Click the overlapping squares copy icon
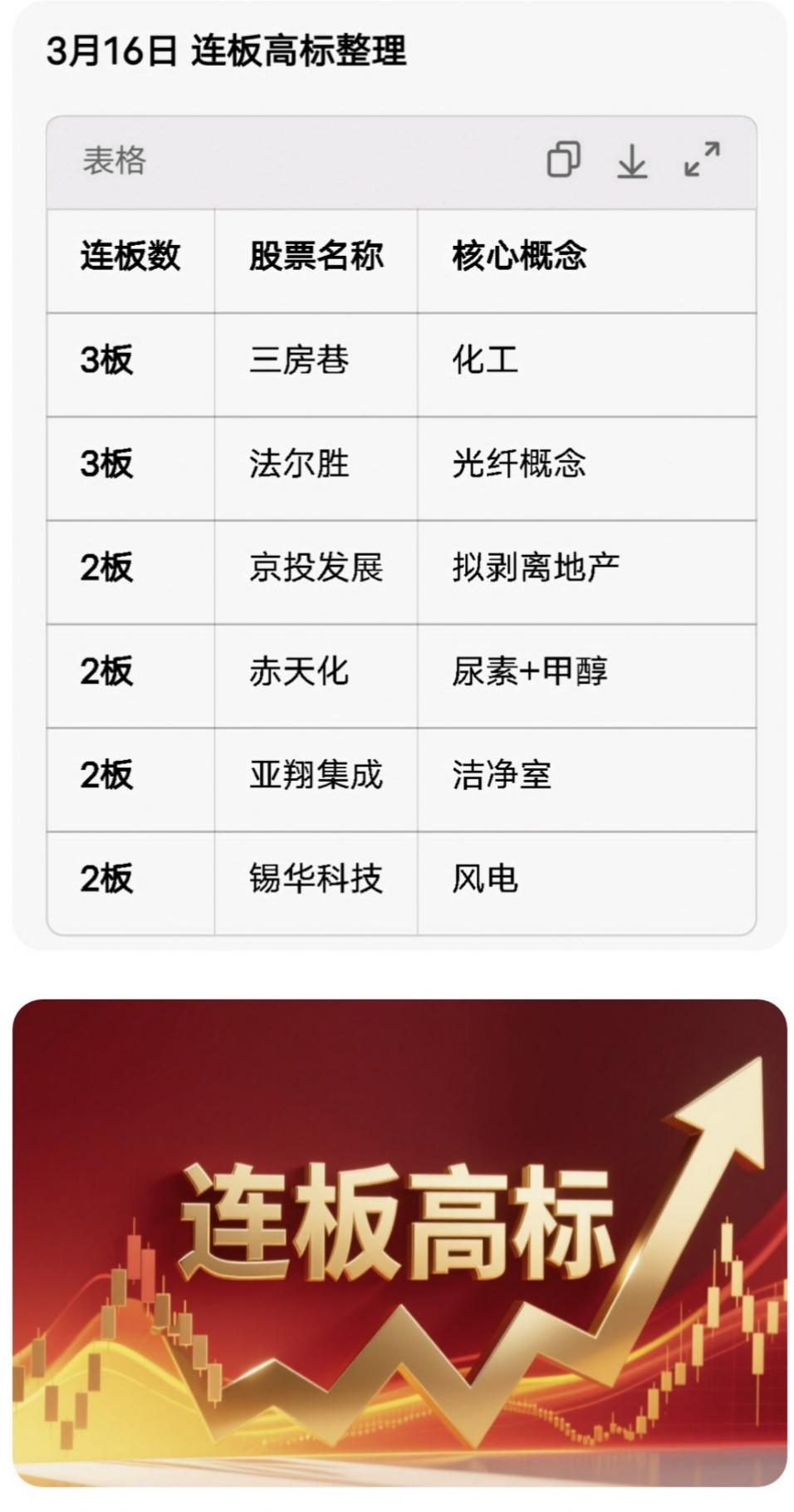The width and height of the screenshot is (794, 1512). [x=566, y=160]
